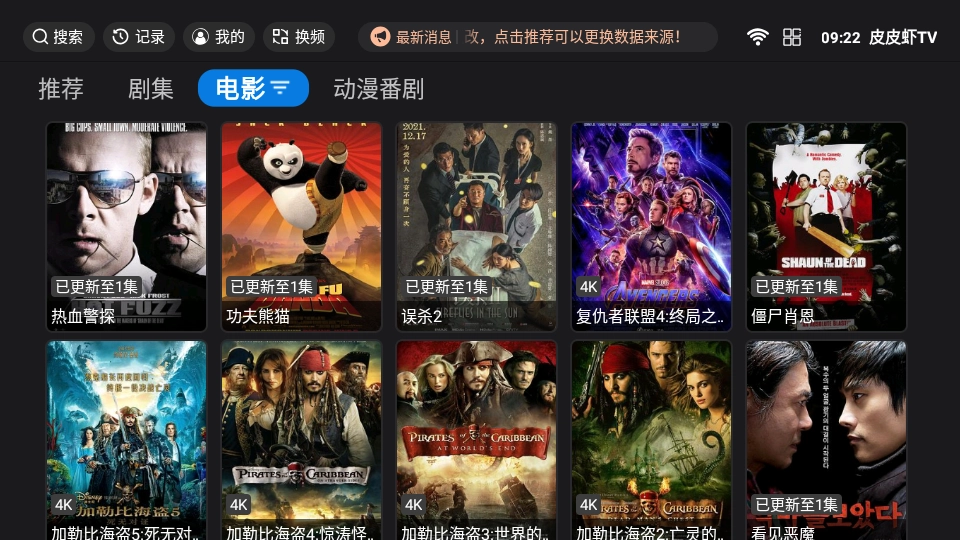This screenshot has width=960, height=540.
Task: Open 复仇者联盟4:终局之战 movie card
Action: pos(651,226)
